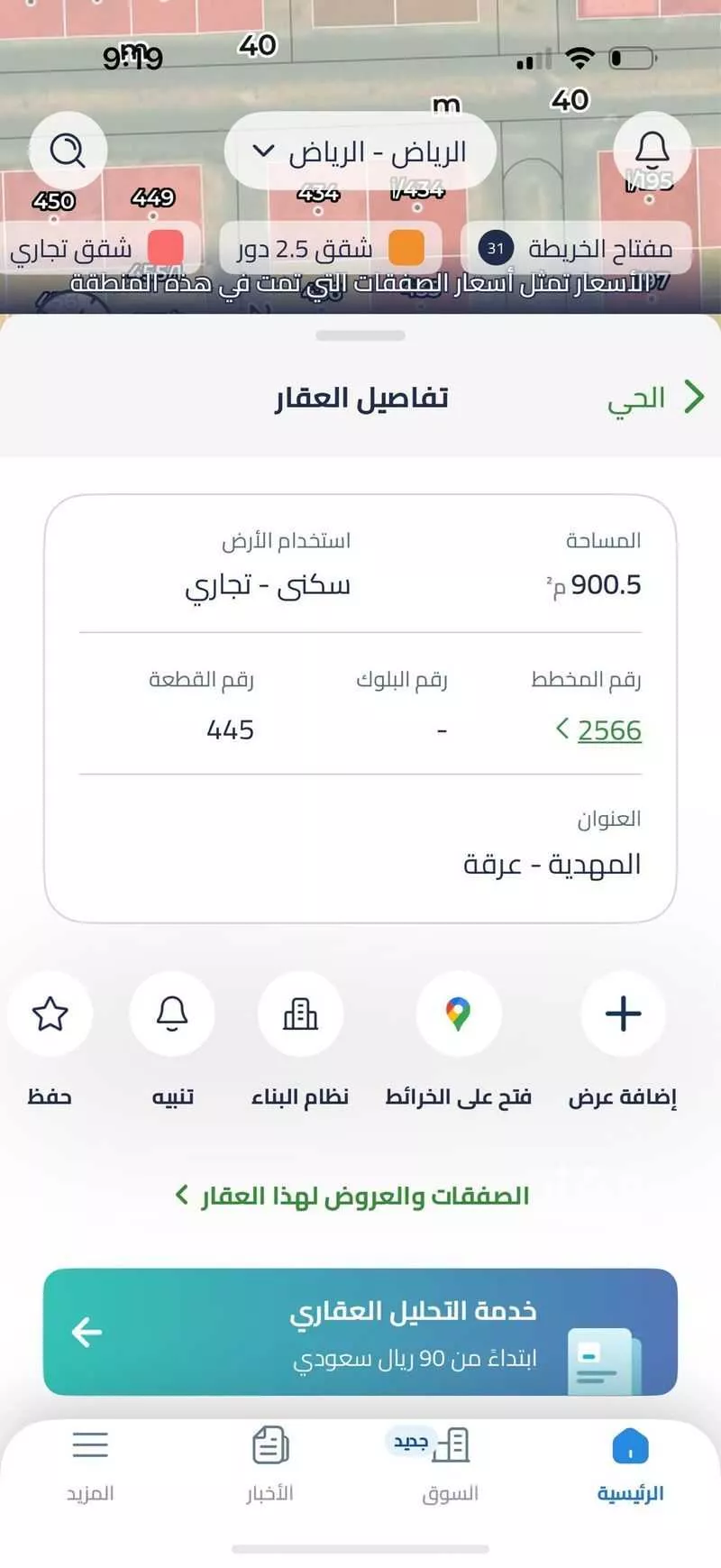721x1568 pixels.
Task: Expand الحي neighborhood section via its chevron
Action: pyautogui.click(x=694, y=397)
